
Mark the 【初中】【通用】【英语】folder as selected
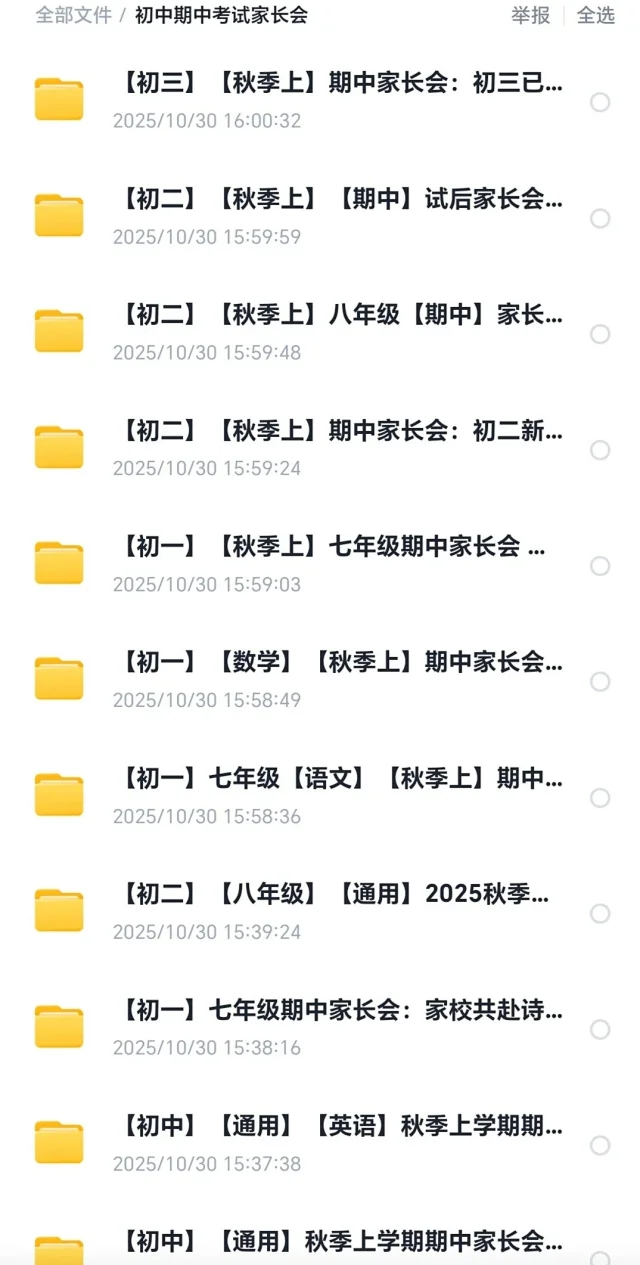click(x=600, y=1146)
